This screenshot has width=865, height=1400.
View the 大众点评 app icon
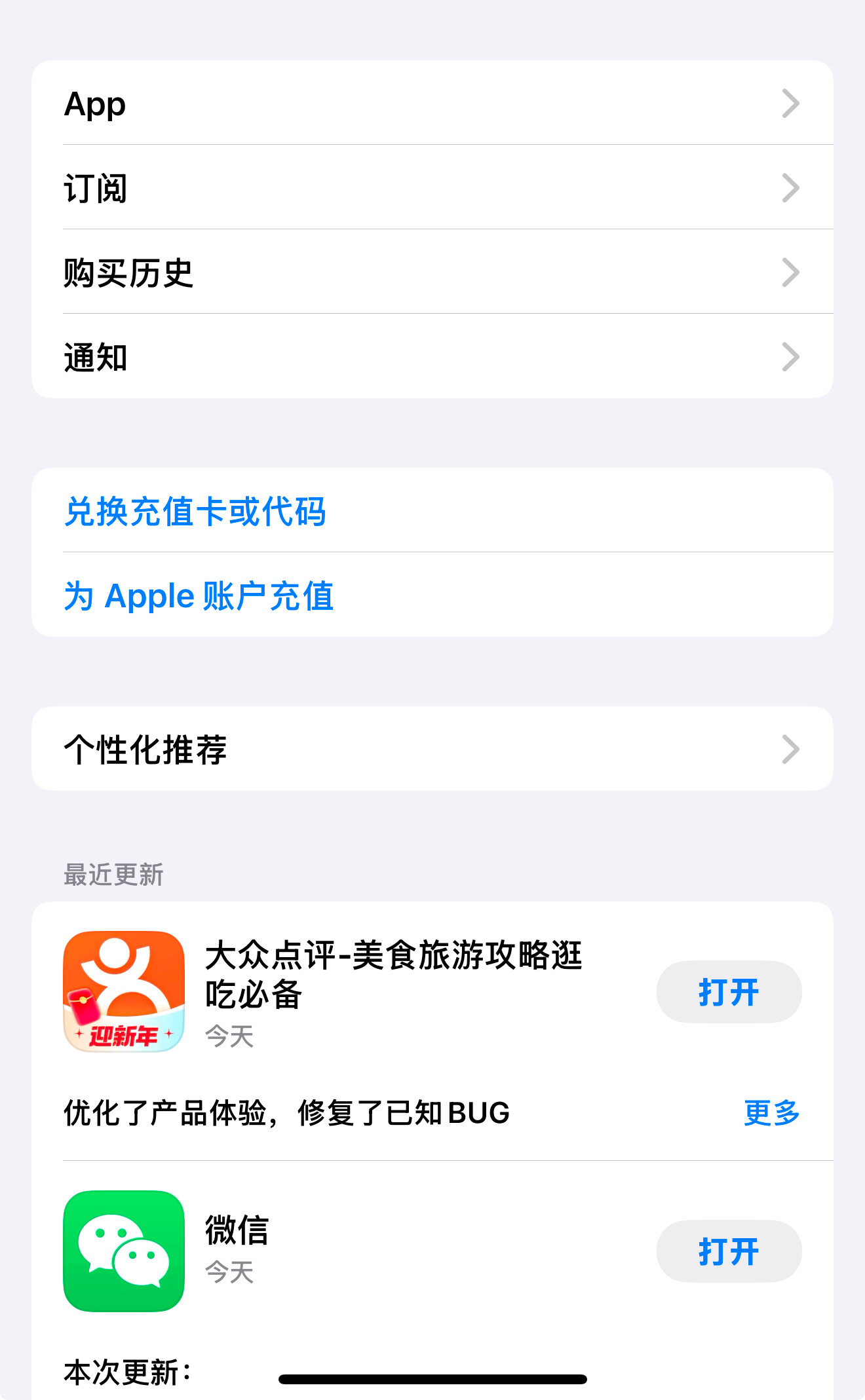pyautogui.click(x=124, y=991)
